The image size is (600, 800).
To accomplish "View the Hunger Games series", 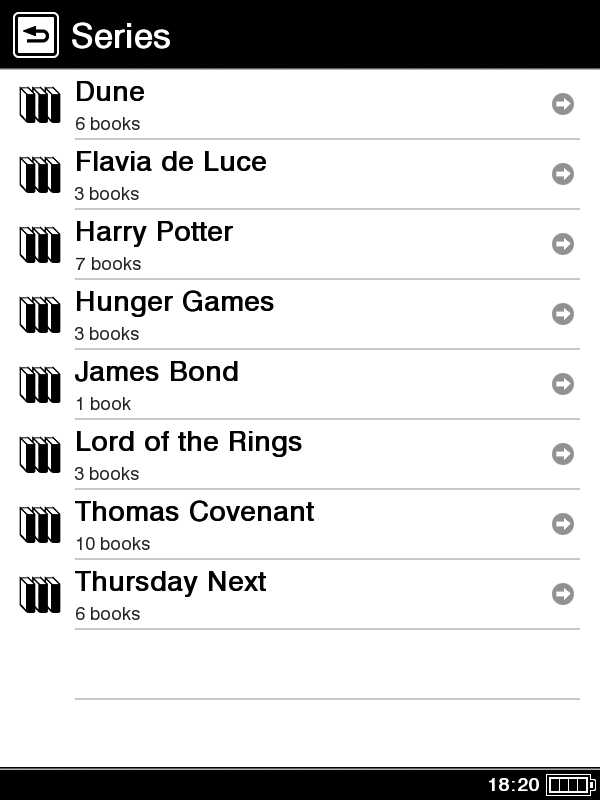I will point(300,315).
